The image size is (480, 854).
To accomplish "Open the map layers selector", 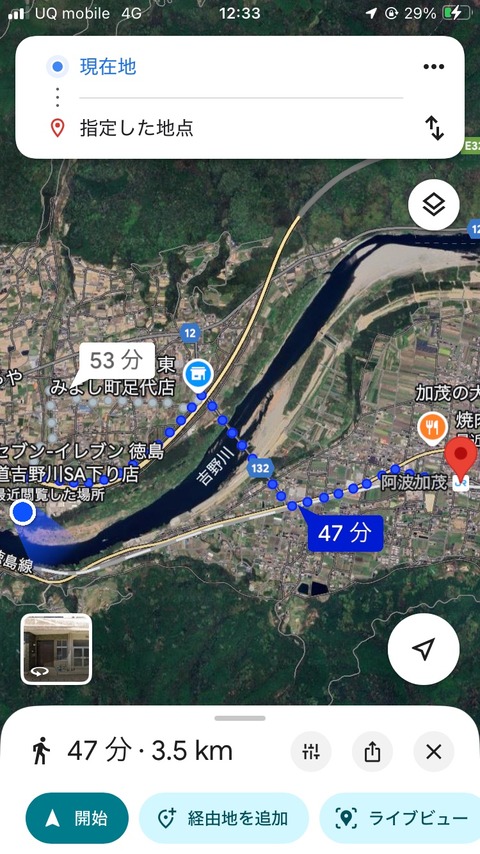I will 434,205.
